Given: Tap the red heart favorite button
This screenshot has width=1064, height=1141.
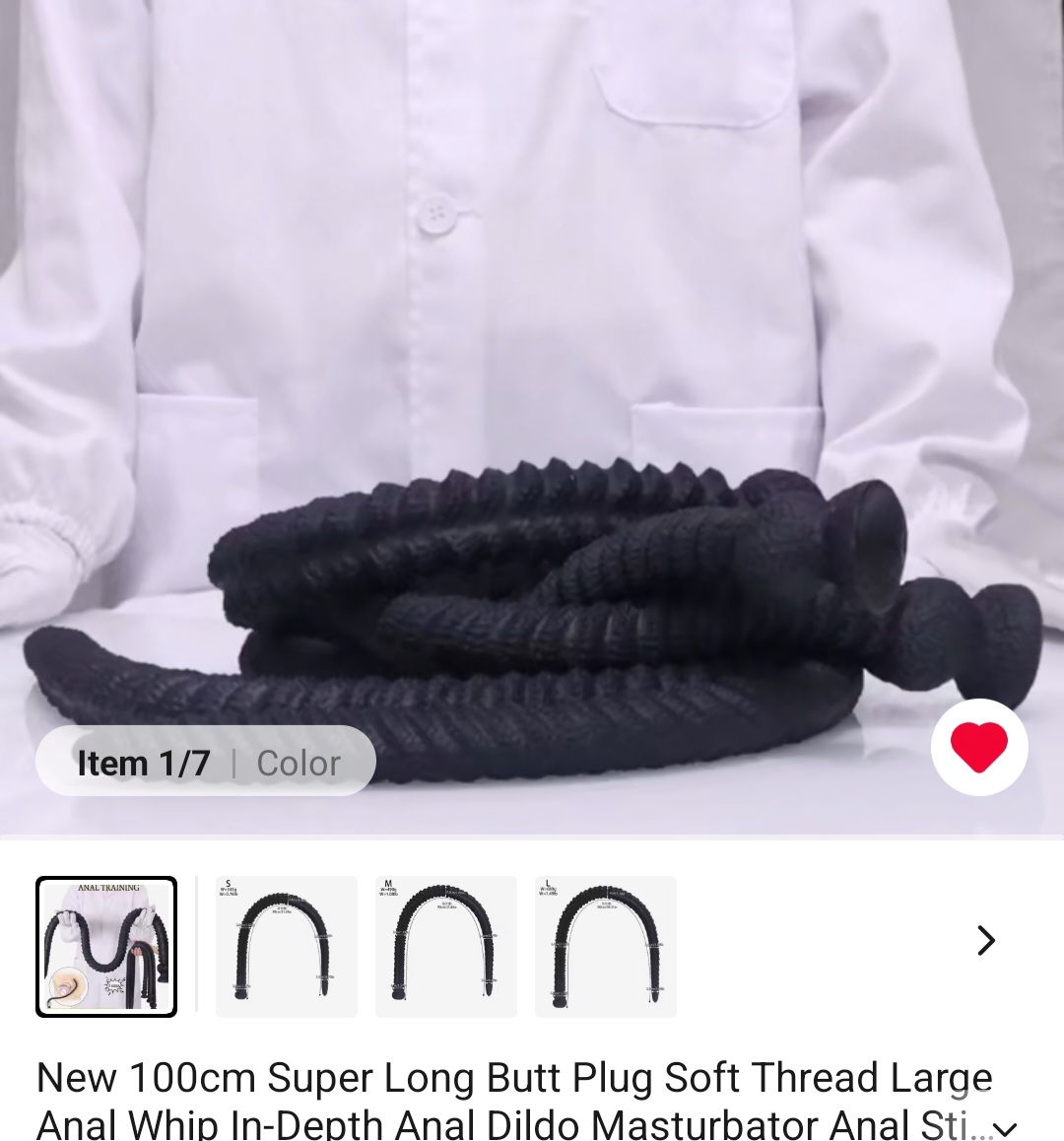Looking at the screenshot, I should pos(978,747).
